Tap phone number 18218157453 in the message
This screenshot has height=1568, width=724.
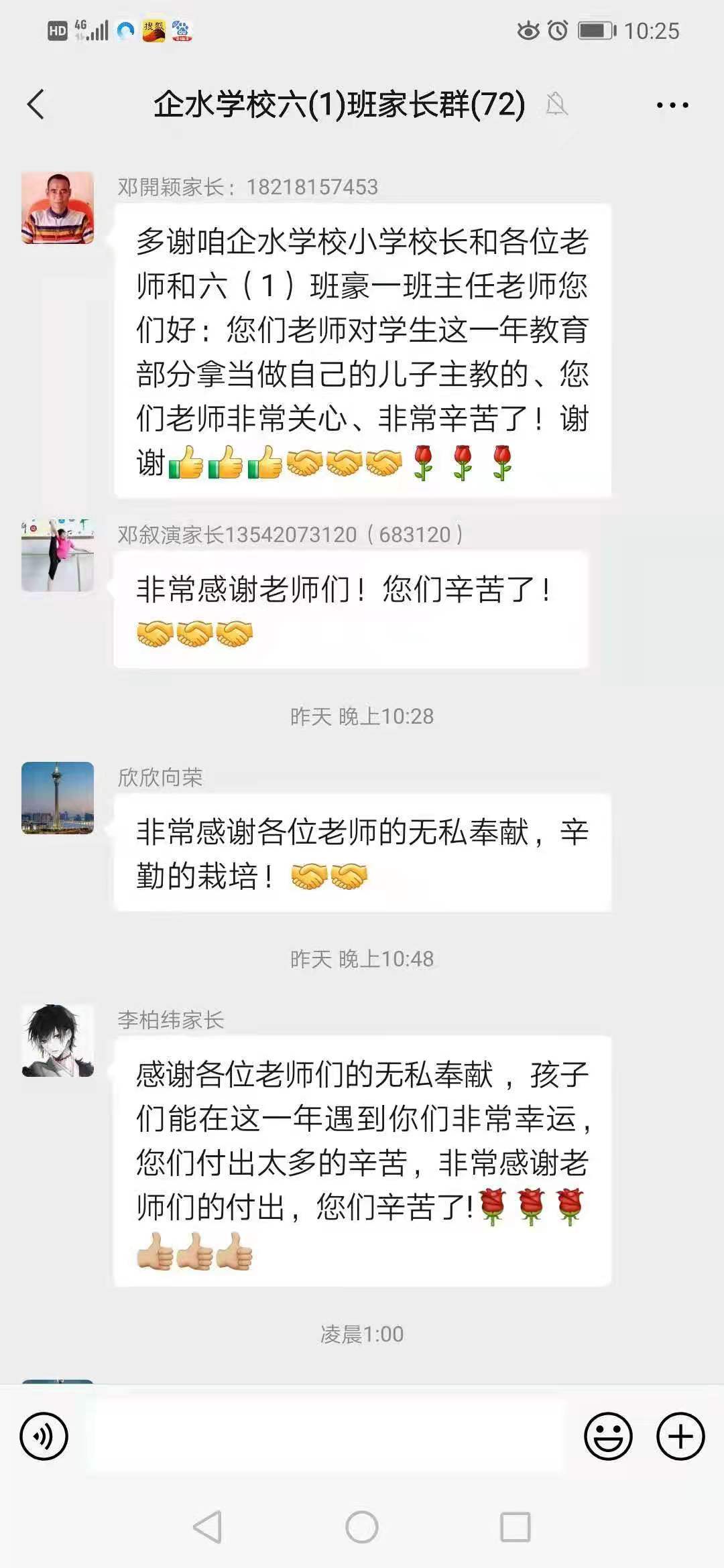[x=313, y=187]
